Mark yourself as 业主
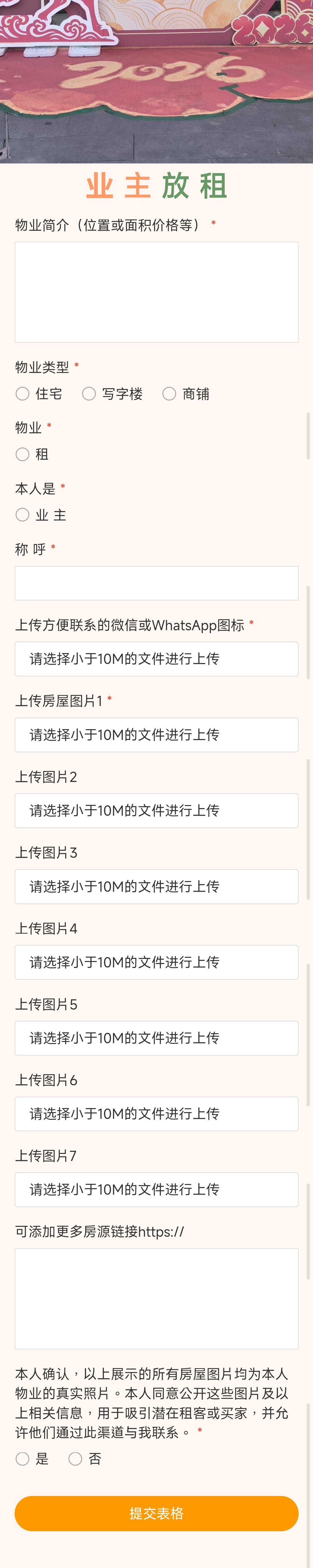 pyautogui.click(x=23, y=515)
